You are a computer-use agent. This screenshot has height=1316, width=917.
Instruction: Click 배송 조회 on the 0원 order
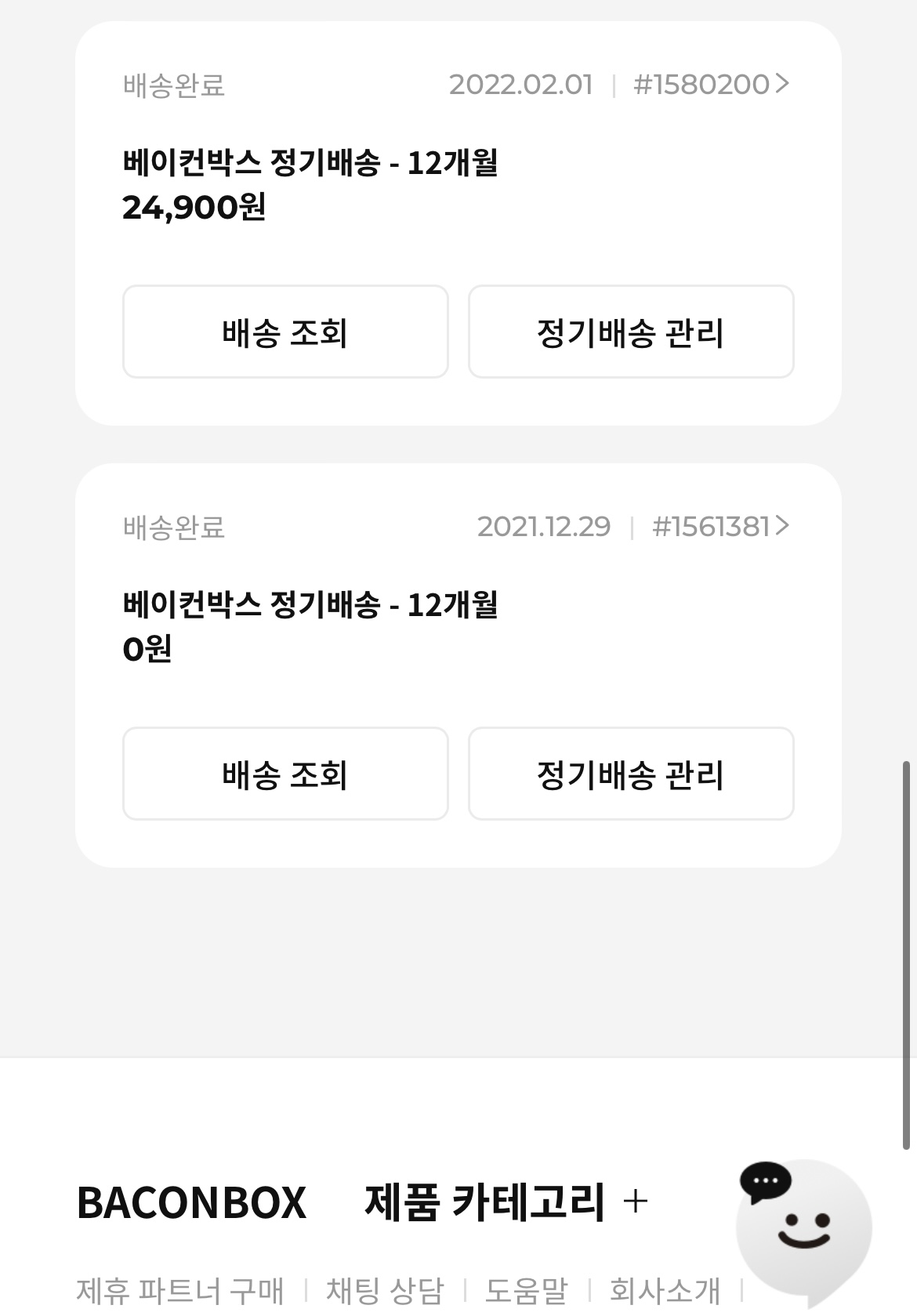(x=285, y=774)
